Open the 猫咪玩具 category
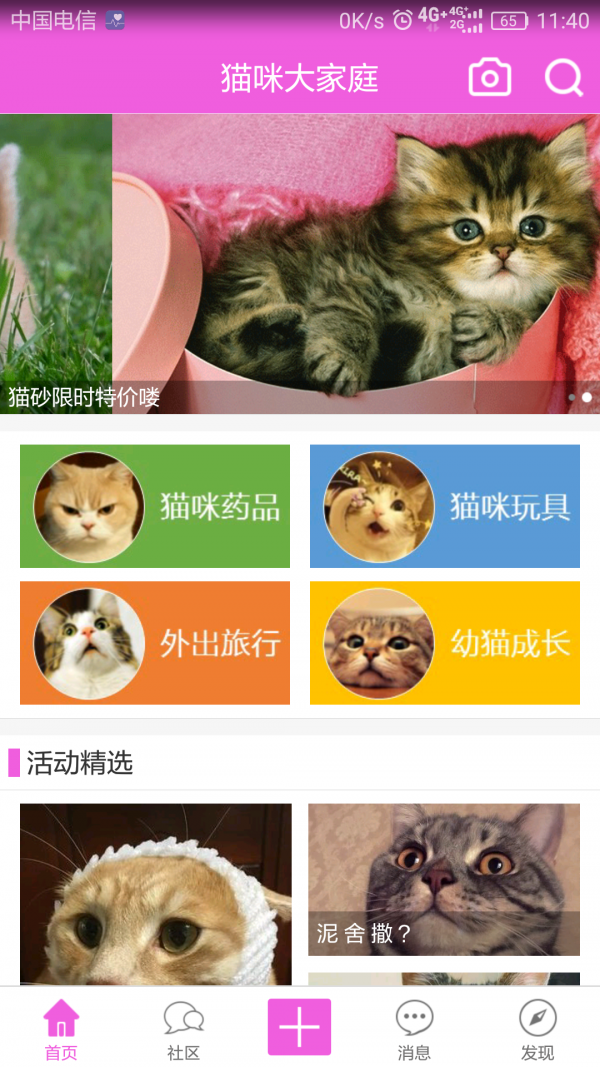 click(445, 506)
